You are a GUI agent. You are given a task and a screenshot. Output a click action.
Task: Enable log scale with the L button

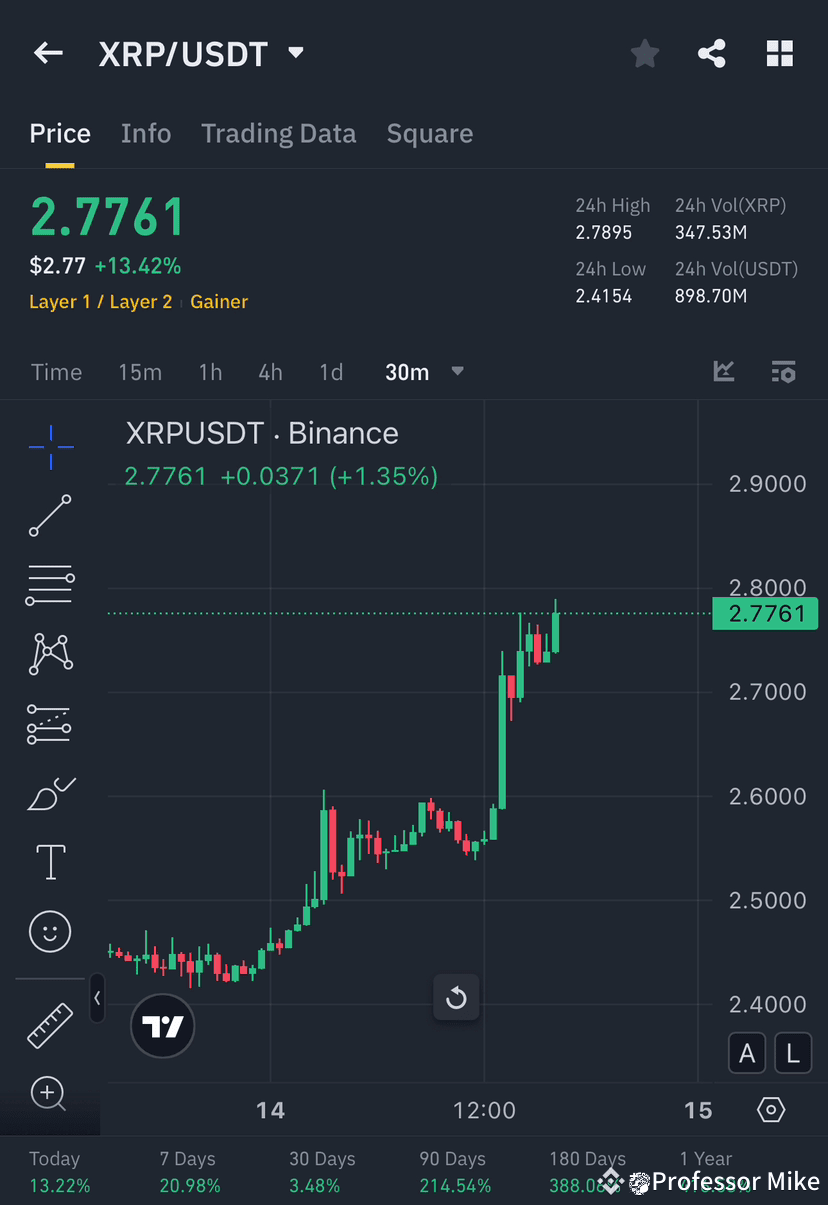click(x=793, y=1053)
